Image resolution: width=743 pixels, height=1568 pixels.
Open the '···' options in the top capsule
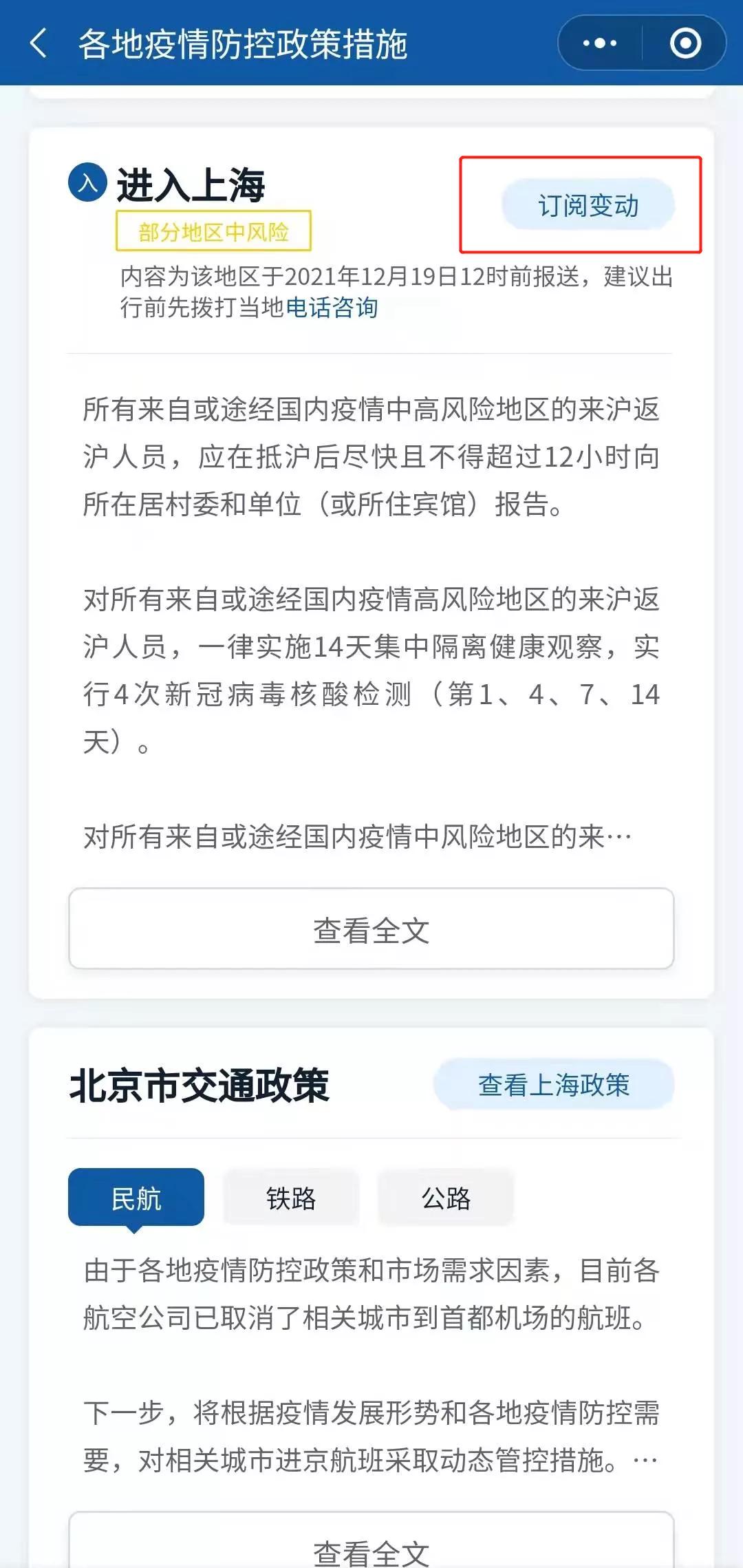pyautogui.click(x=598, y=43)
